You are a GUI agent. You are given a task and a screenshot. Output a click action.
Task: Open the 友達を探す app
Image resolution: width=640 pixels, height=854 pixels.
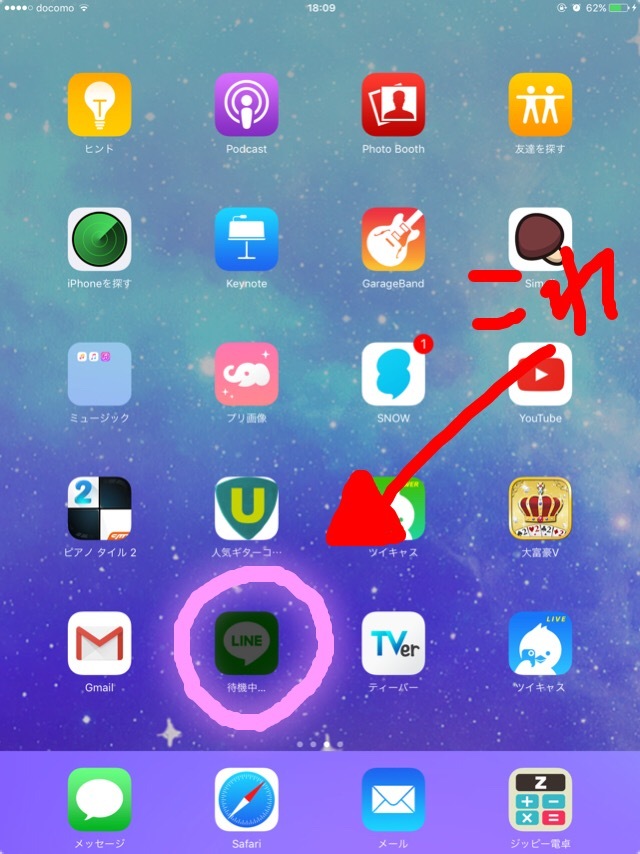(540, 105)
